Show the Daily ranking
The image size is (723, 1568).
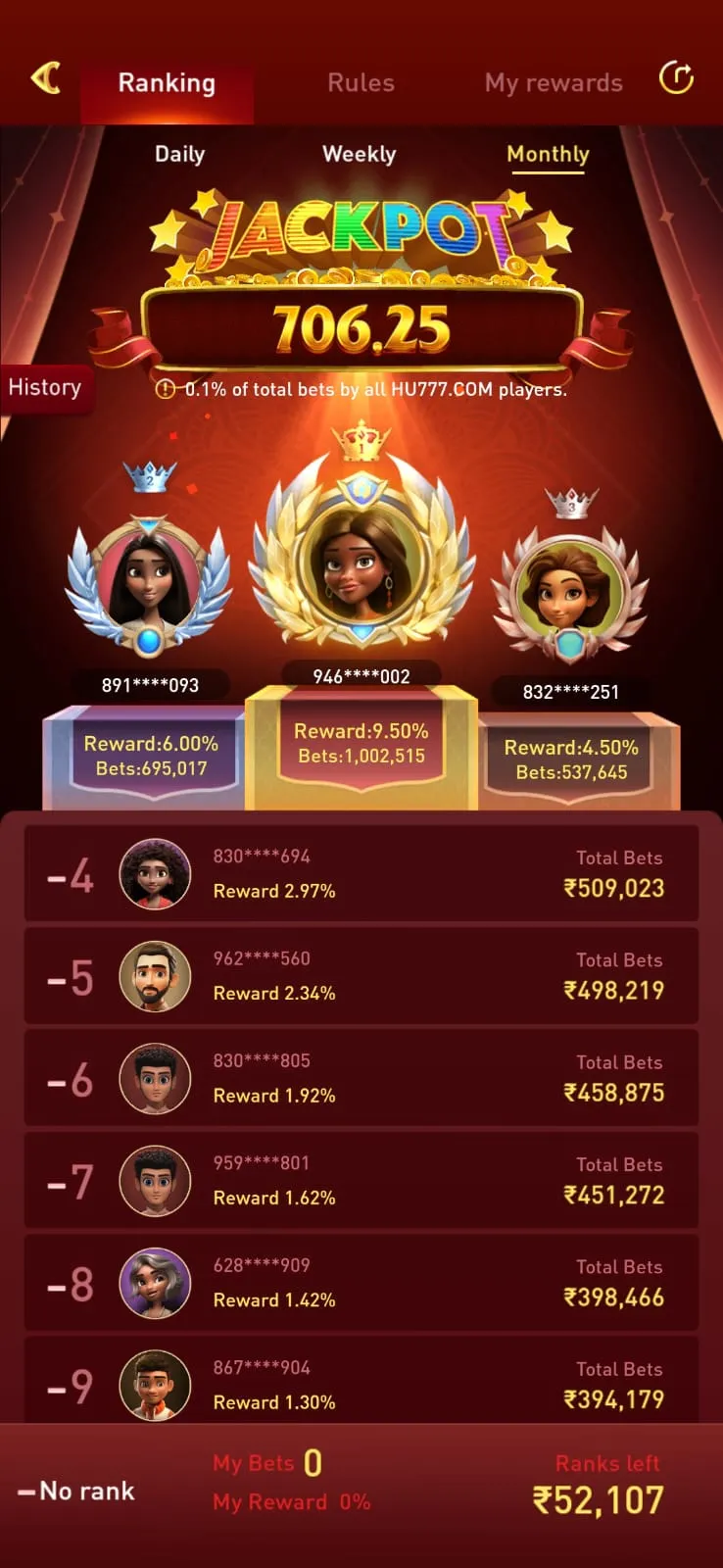pyautogui.click(x=179, y=154)
